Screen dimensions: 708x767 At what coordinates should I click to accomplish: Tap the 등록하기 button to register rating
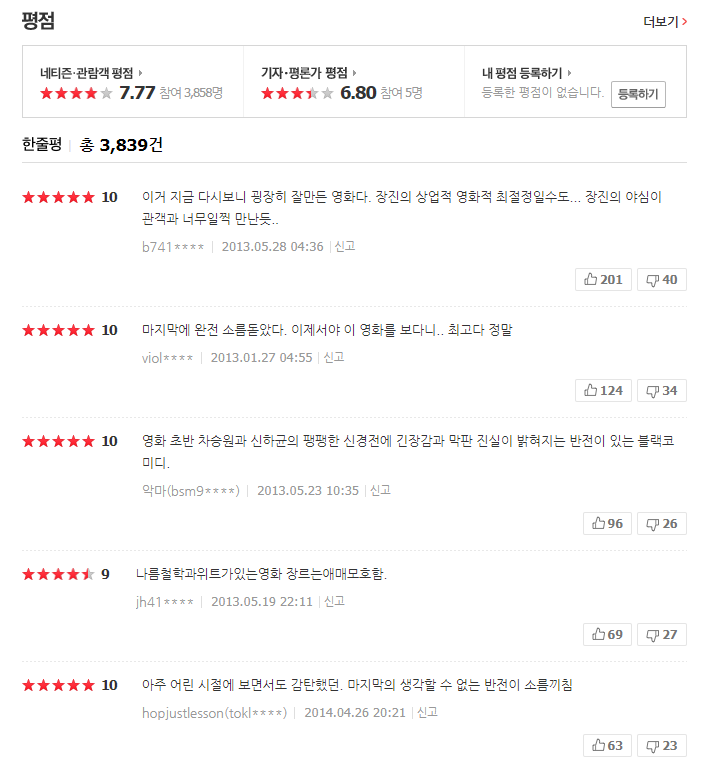(x=638, y=94)
